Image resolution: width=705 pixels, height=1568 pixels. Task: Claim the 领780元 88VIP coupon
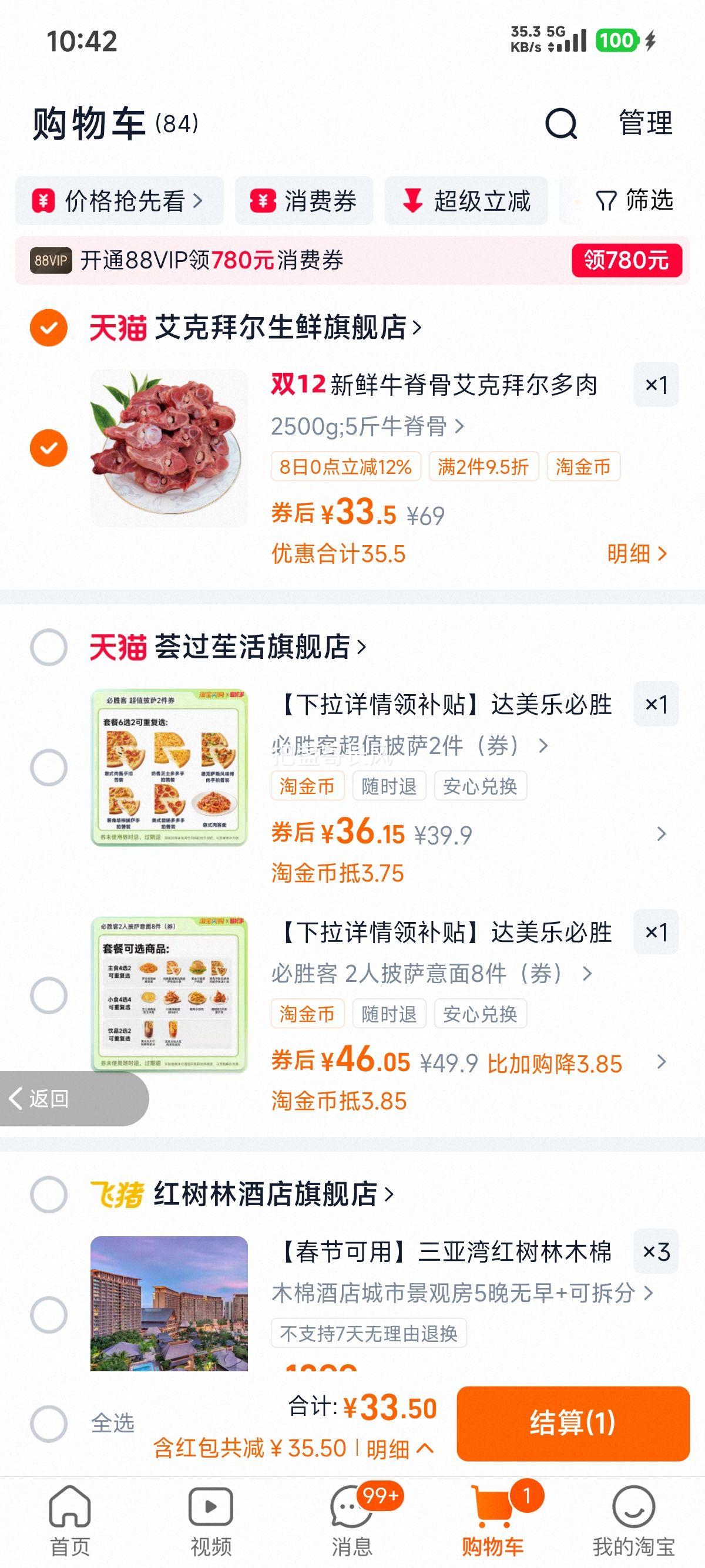pos(626,261)
